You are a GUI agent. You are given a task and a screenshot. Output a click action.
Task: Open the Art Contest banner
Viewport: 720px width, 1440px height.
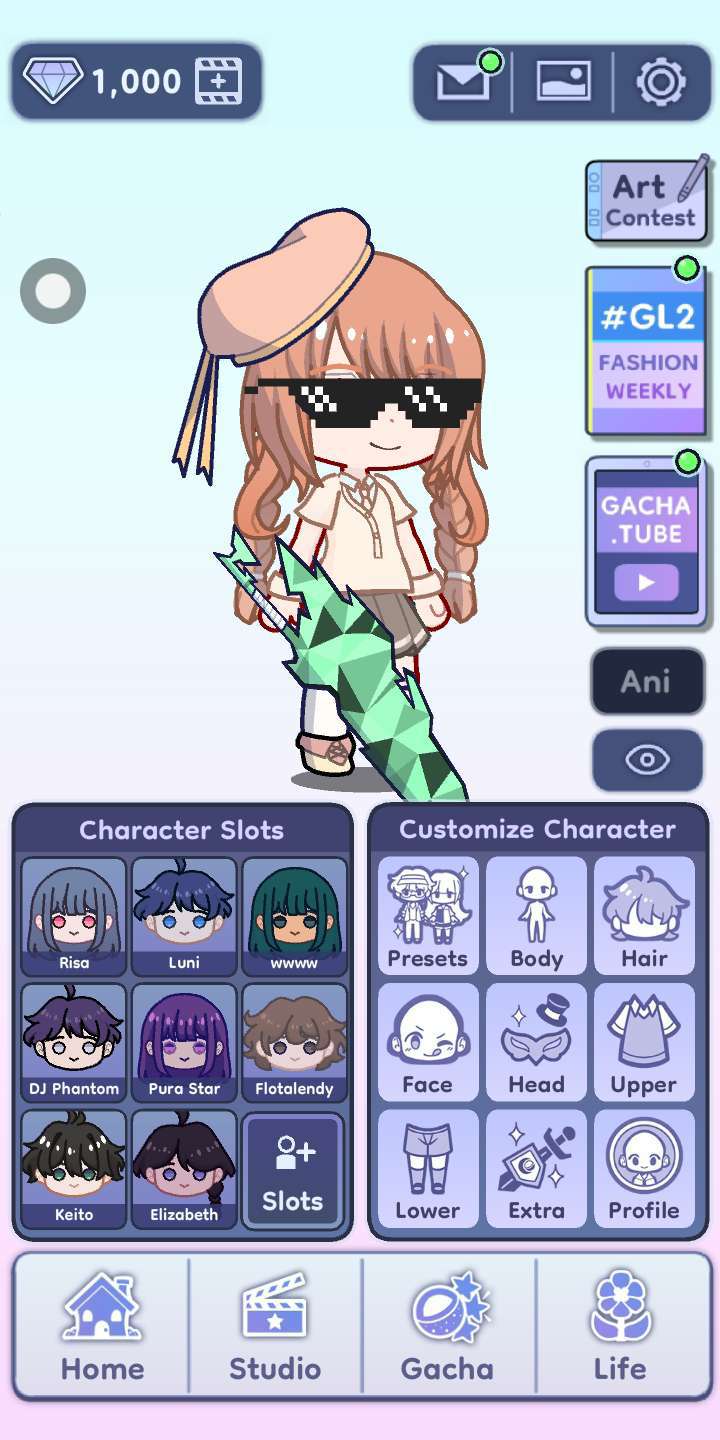coord(647,201)
